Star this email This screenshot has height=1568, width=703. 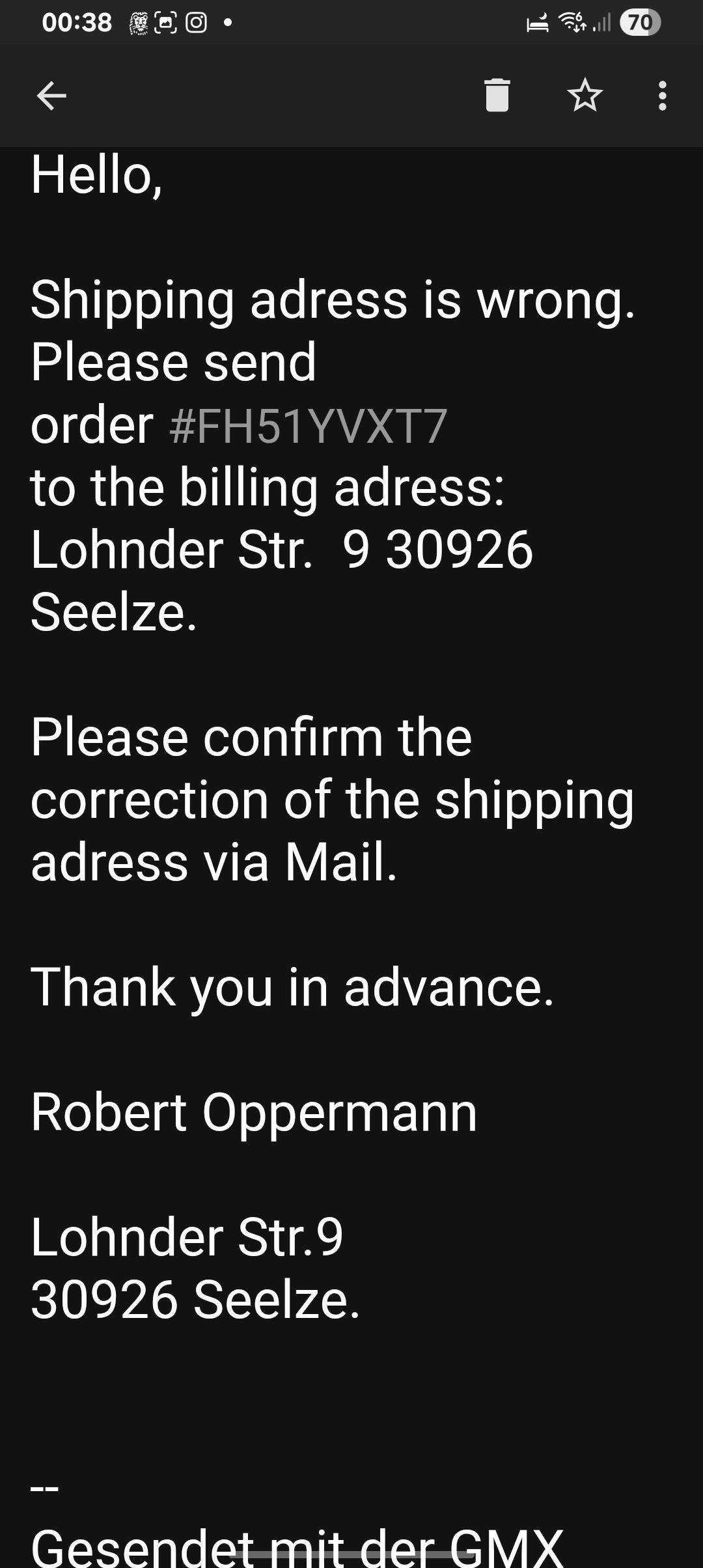coord(585,96)
